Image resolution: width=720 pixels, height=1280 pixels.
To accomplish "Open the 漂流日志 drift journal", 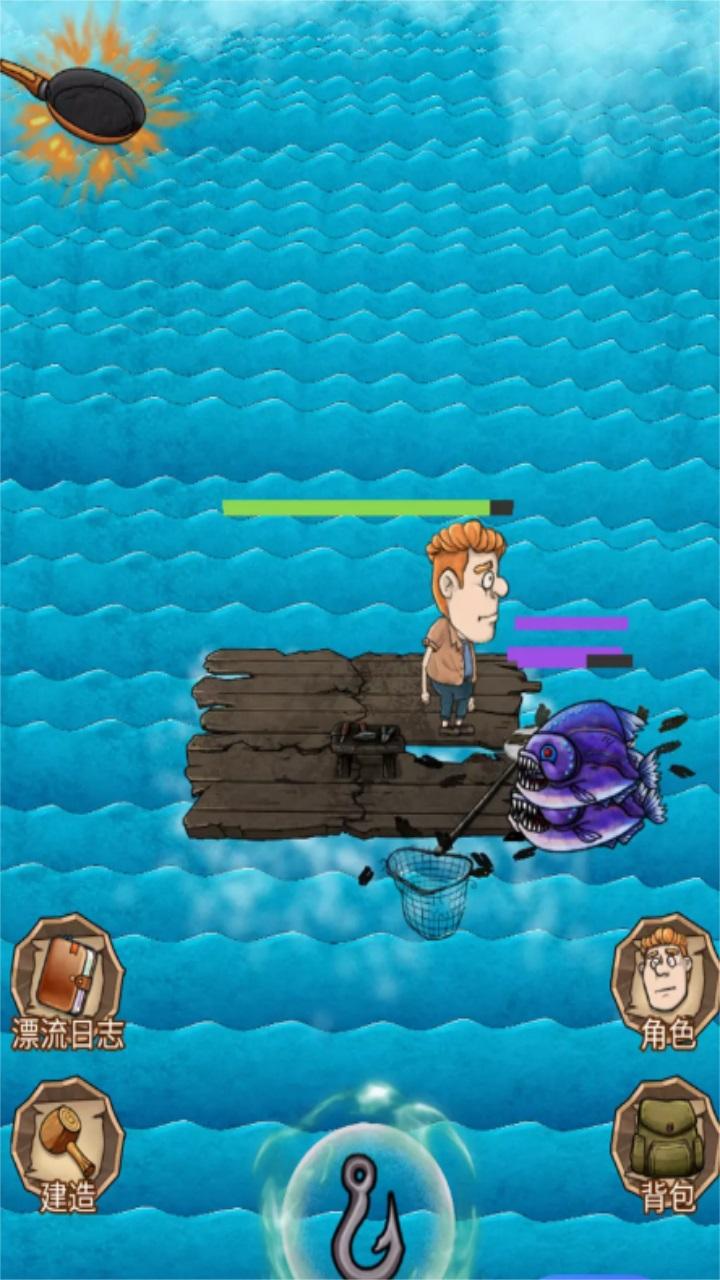I will click(x=67, y=978).
